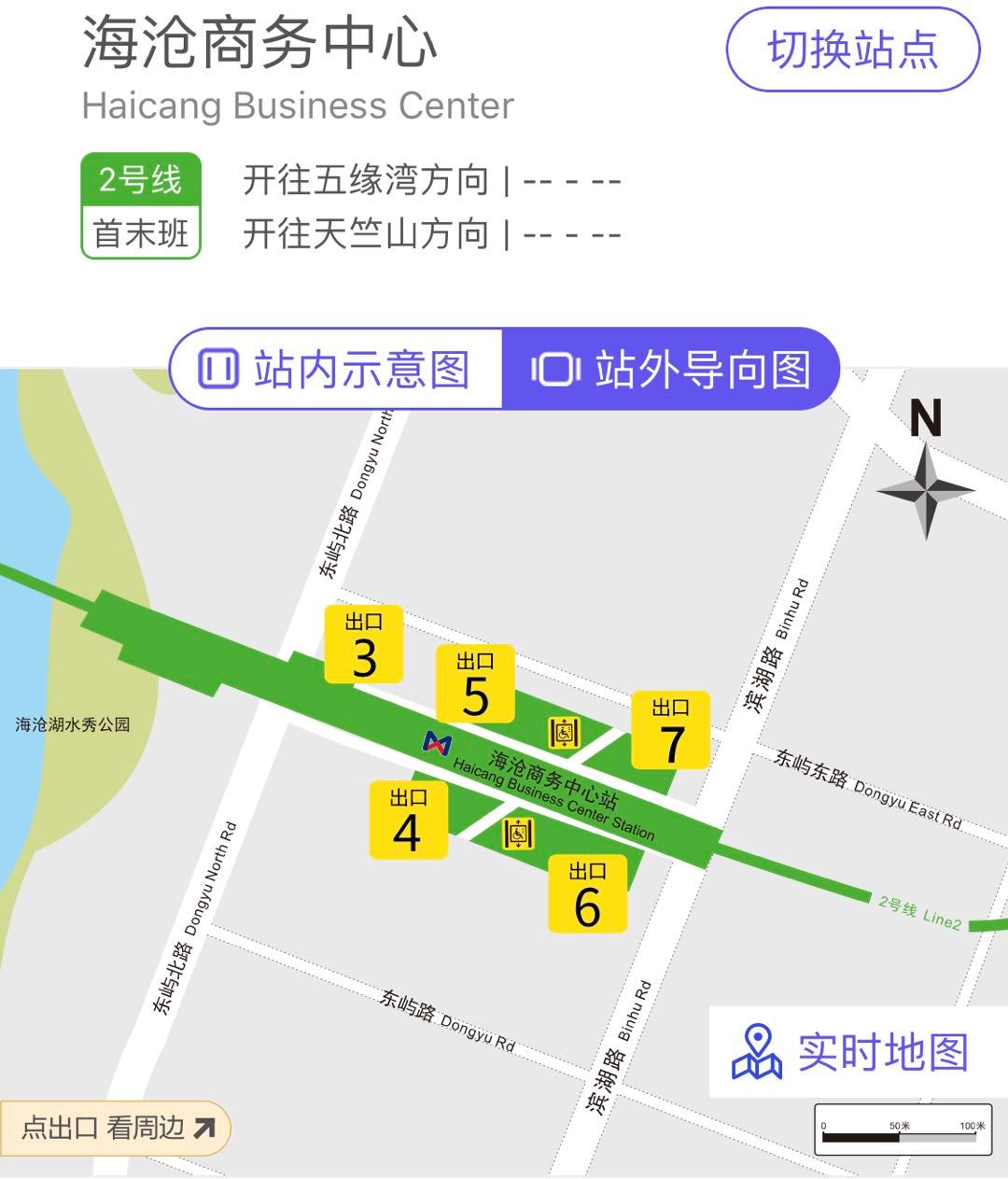Select exit 5 marker on map
The height and width of the screenshot is (1179, 1008).
pos(475,683)
